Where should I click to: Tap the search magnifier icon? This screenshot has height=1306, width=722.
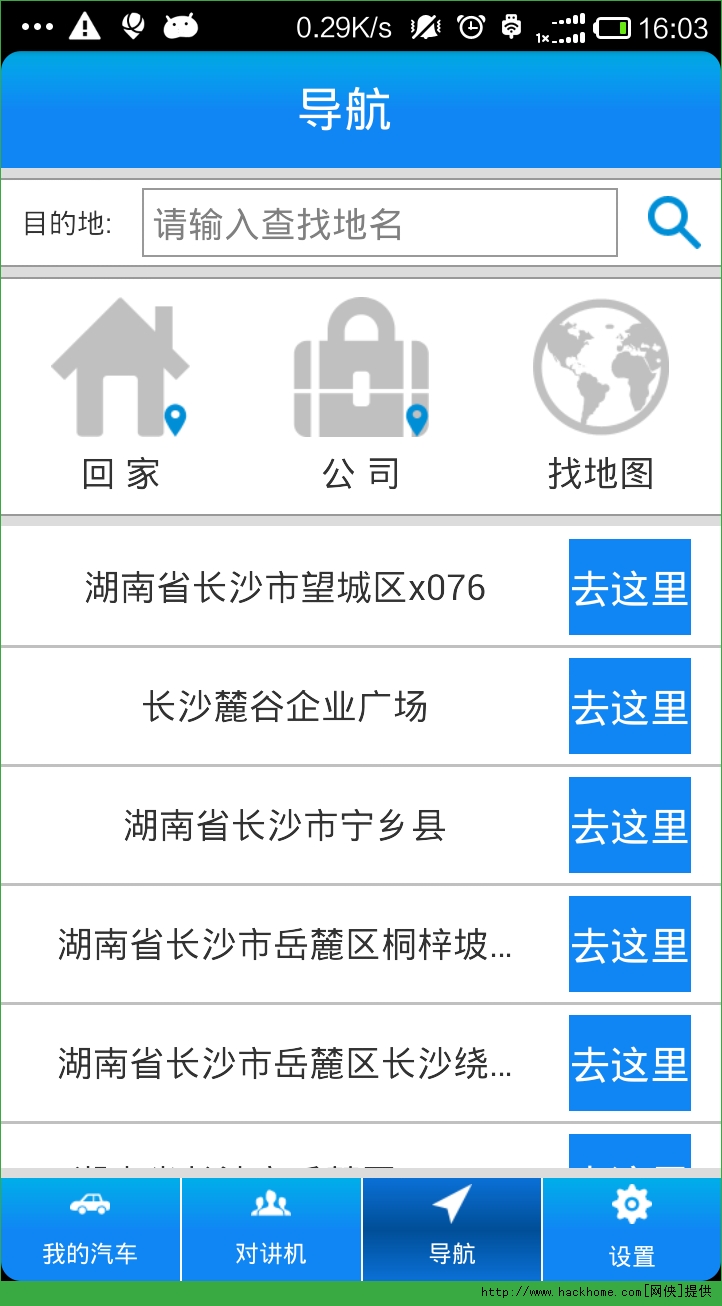click(673, 222)
